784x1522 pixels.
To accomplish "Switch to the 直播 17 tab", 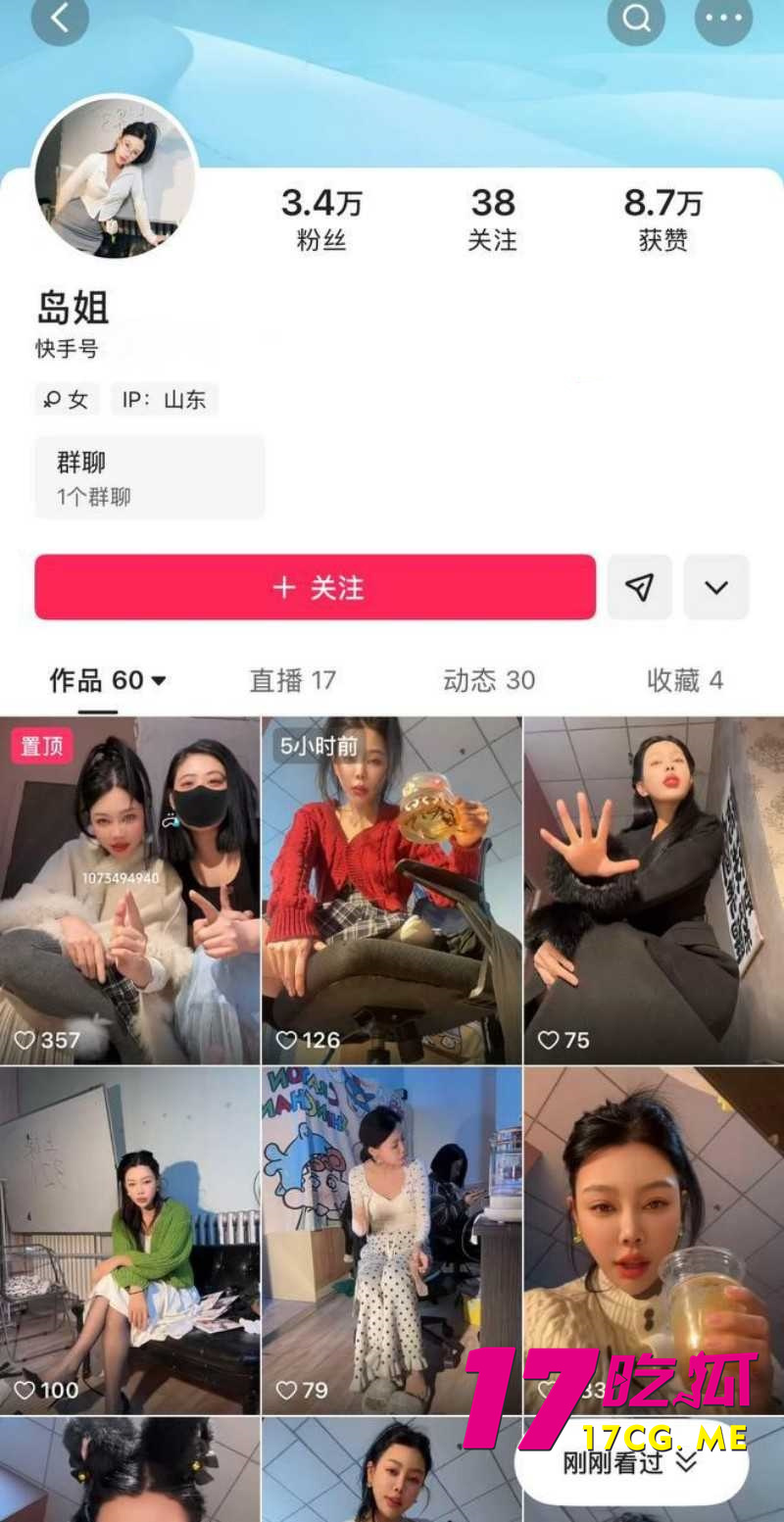I will point(294,679).
